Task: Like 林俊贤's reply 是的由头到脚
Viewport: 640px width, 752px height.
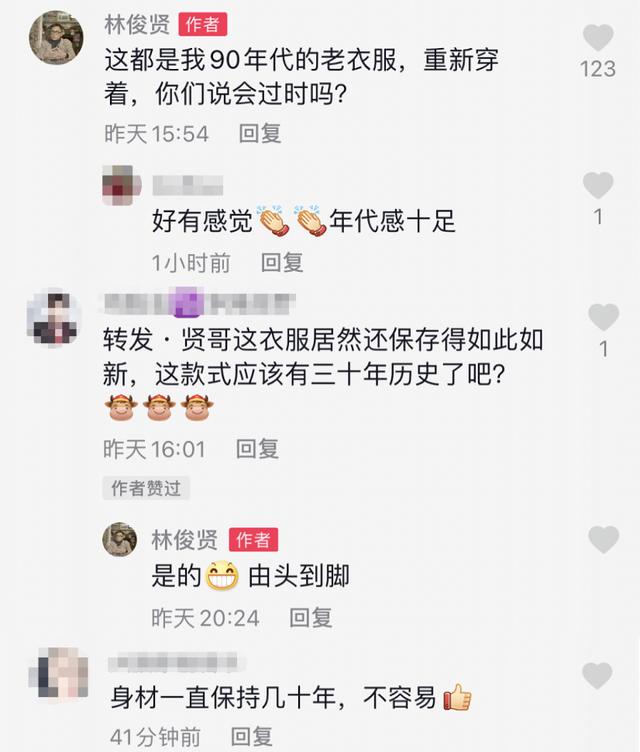Action: point(603,540)
